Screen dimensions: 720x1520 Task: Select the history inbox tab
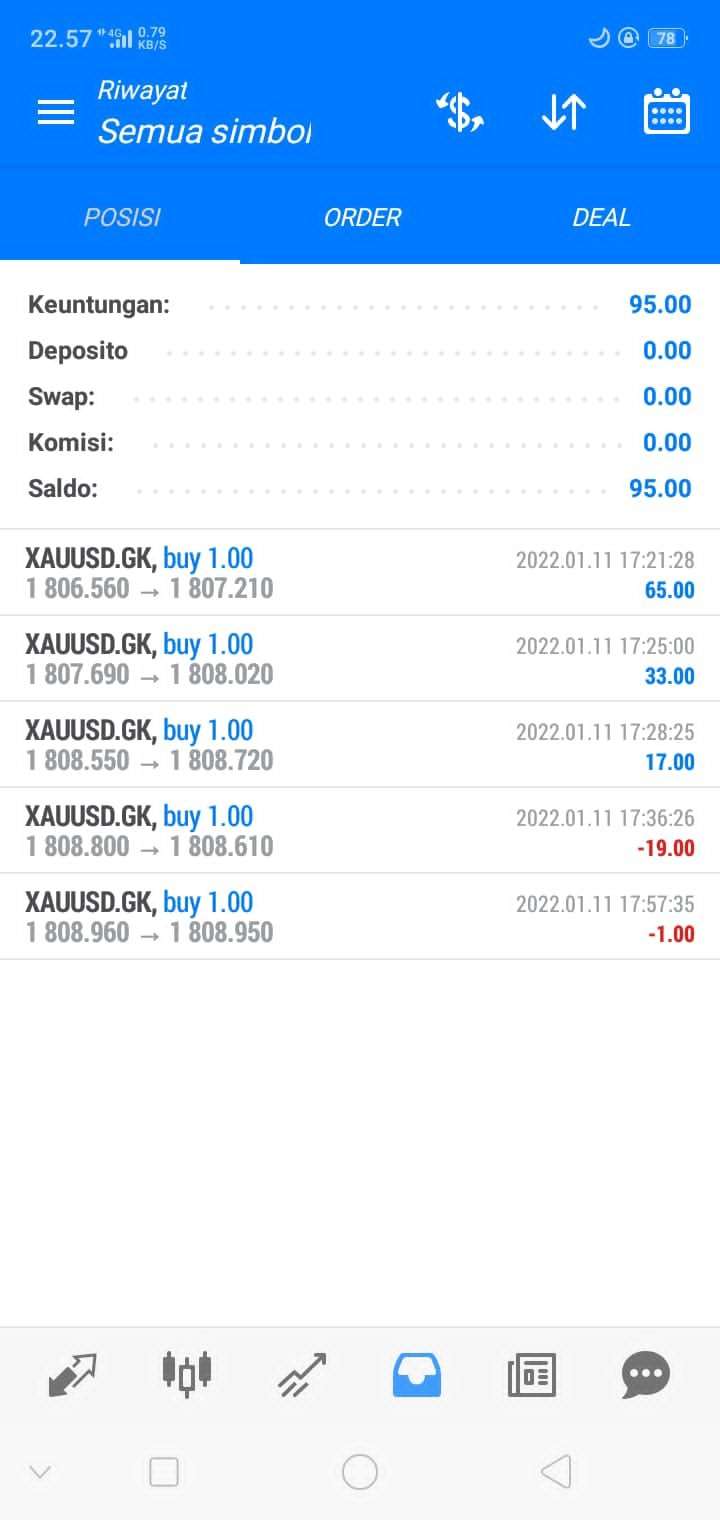416,1375
